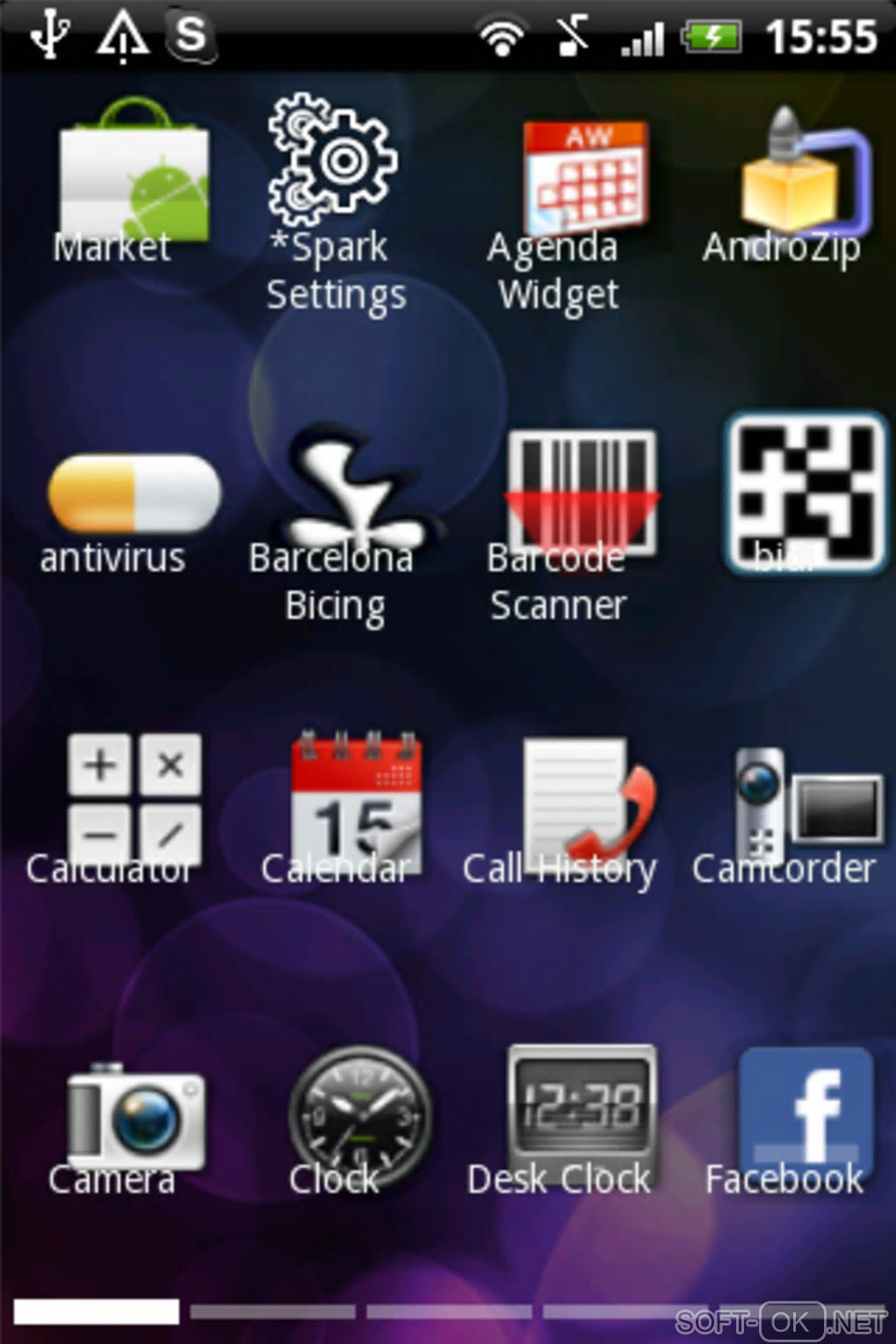Jump to the second page indicator
896x1344 pixels.
point(272,1311)
